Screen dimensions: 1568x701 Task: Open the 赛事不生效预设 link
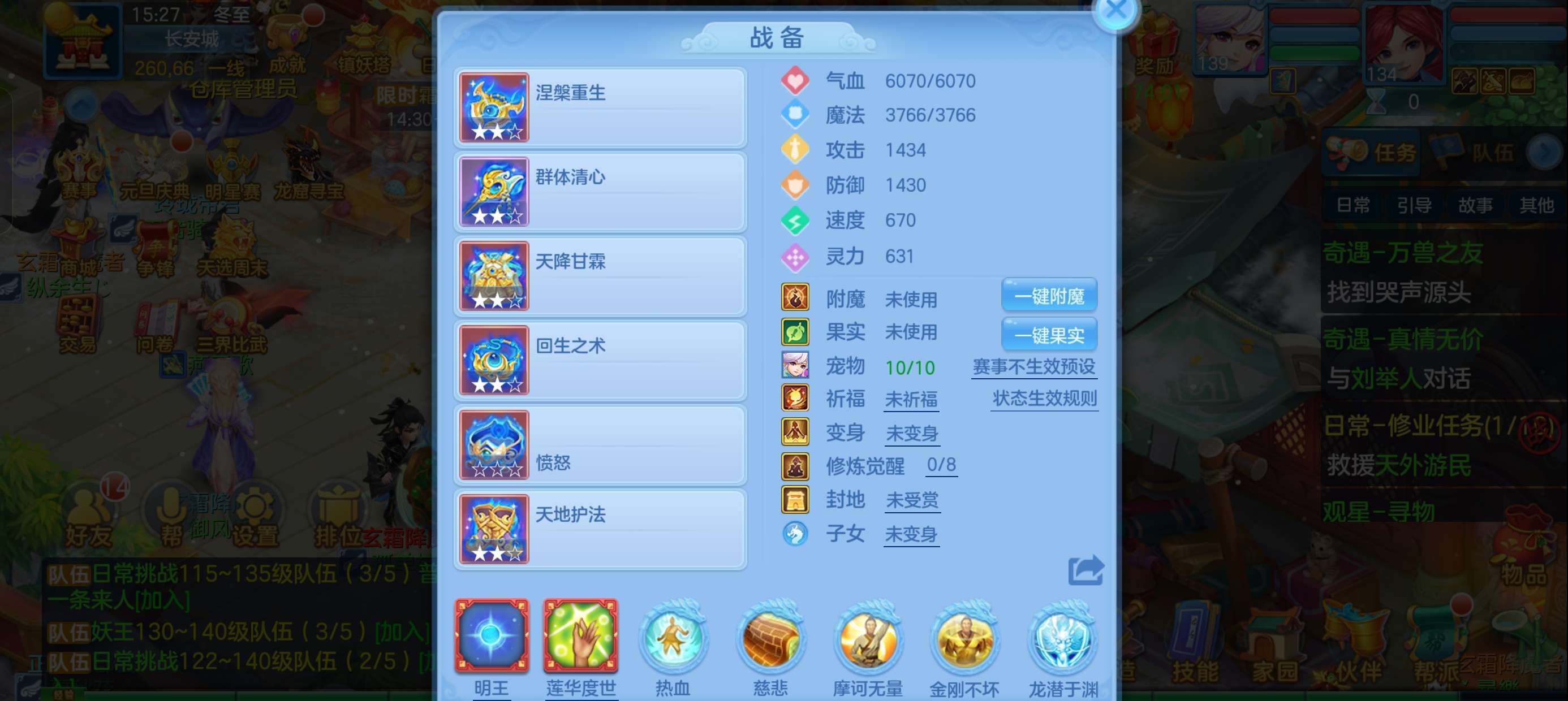point(1033,367)
